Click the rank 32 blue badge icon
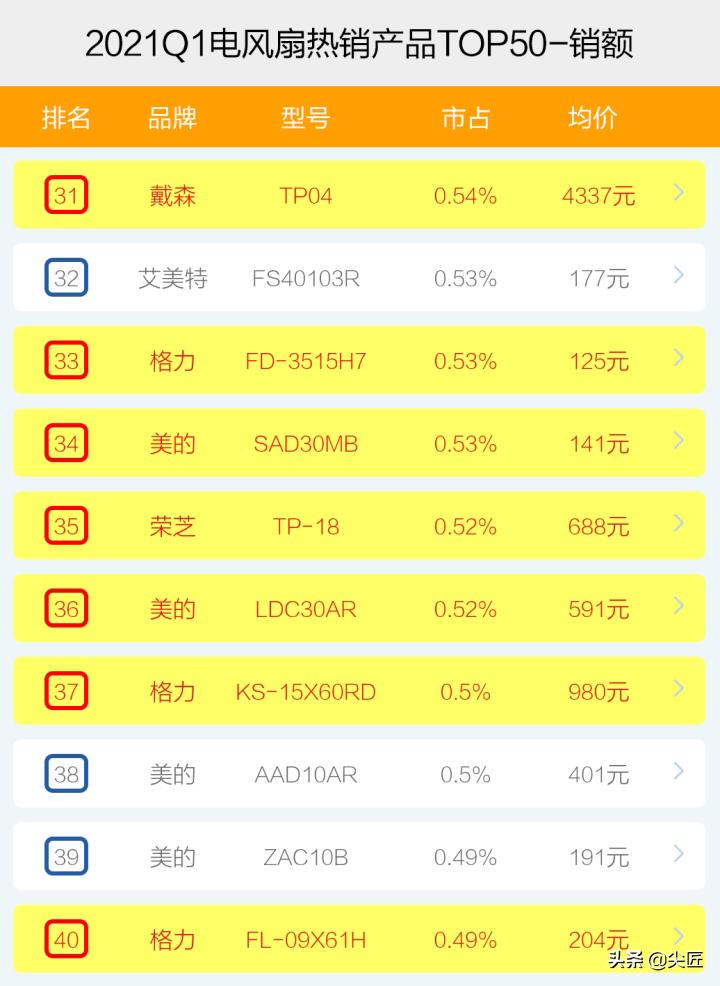 click(66, 278)
